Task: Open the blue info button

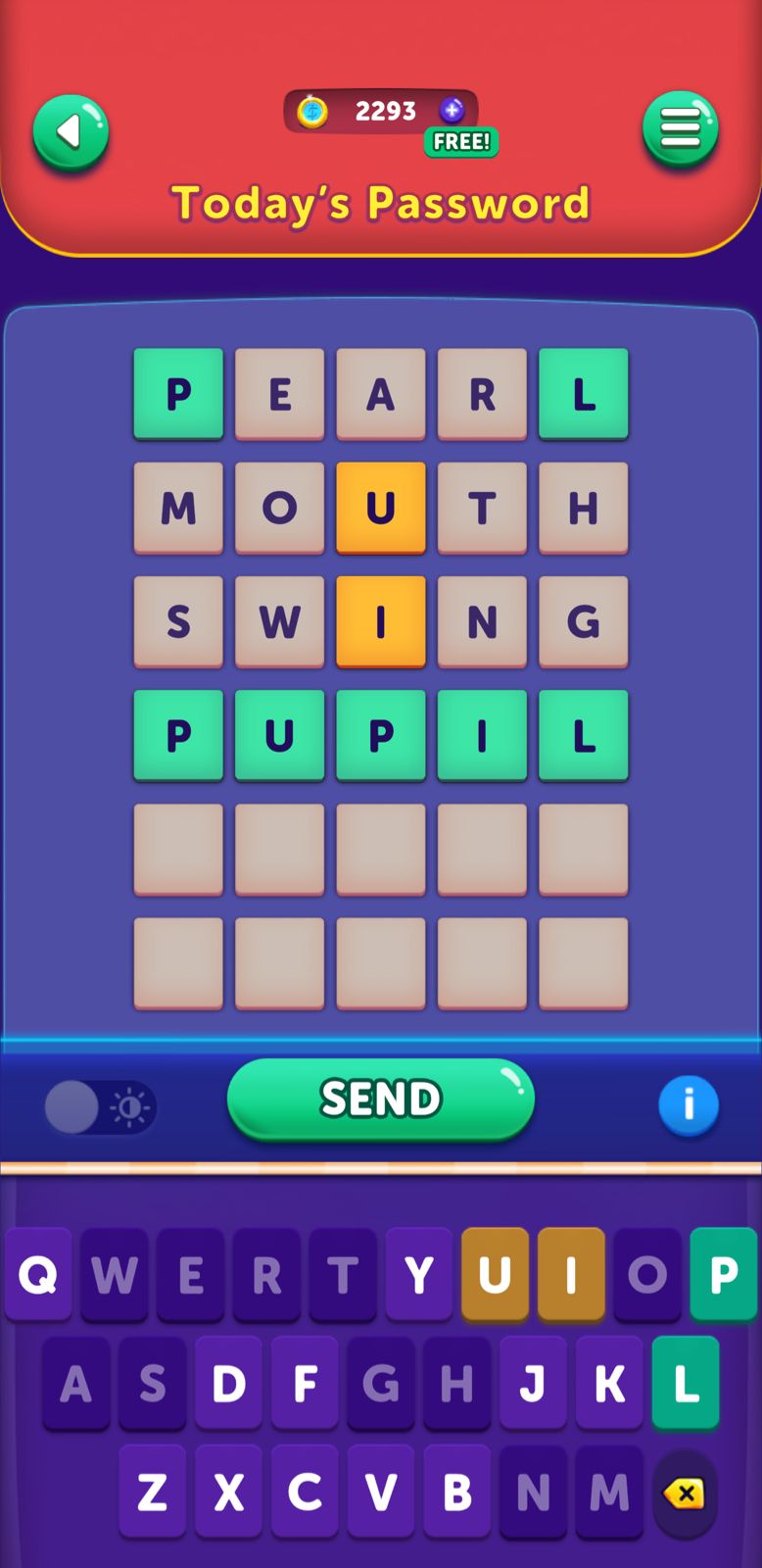Action: tap(688, 1105)
